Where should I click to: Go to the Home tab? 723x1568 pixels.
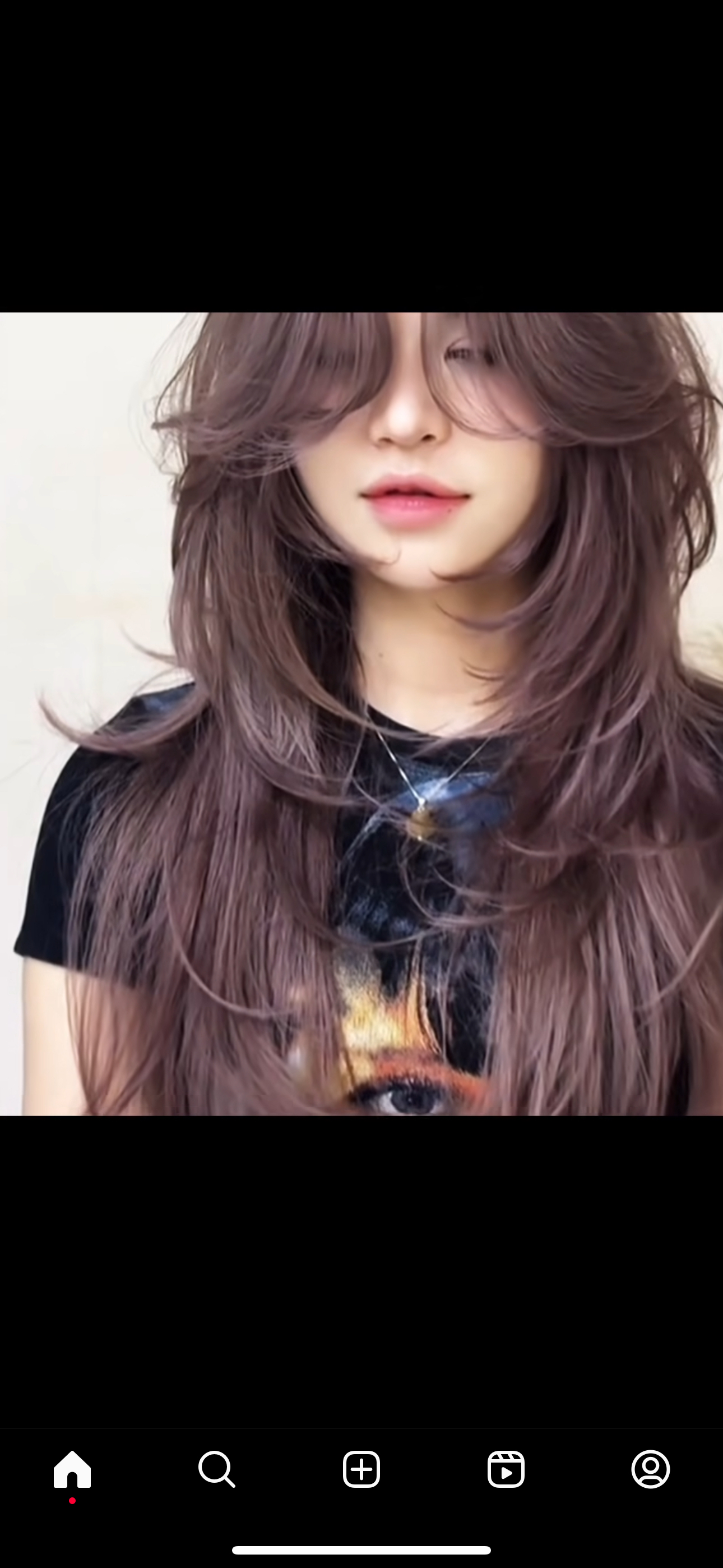coord(72,1469)
